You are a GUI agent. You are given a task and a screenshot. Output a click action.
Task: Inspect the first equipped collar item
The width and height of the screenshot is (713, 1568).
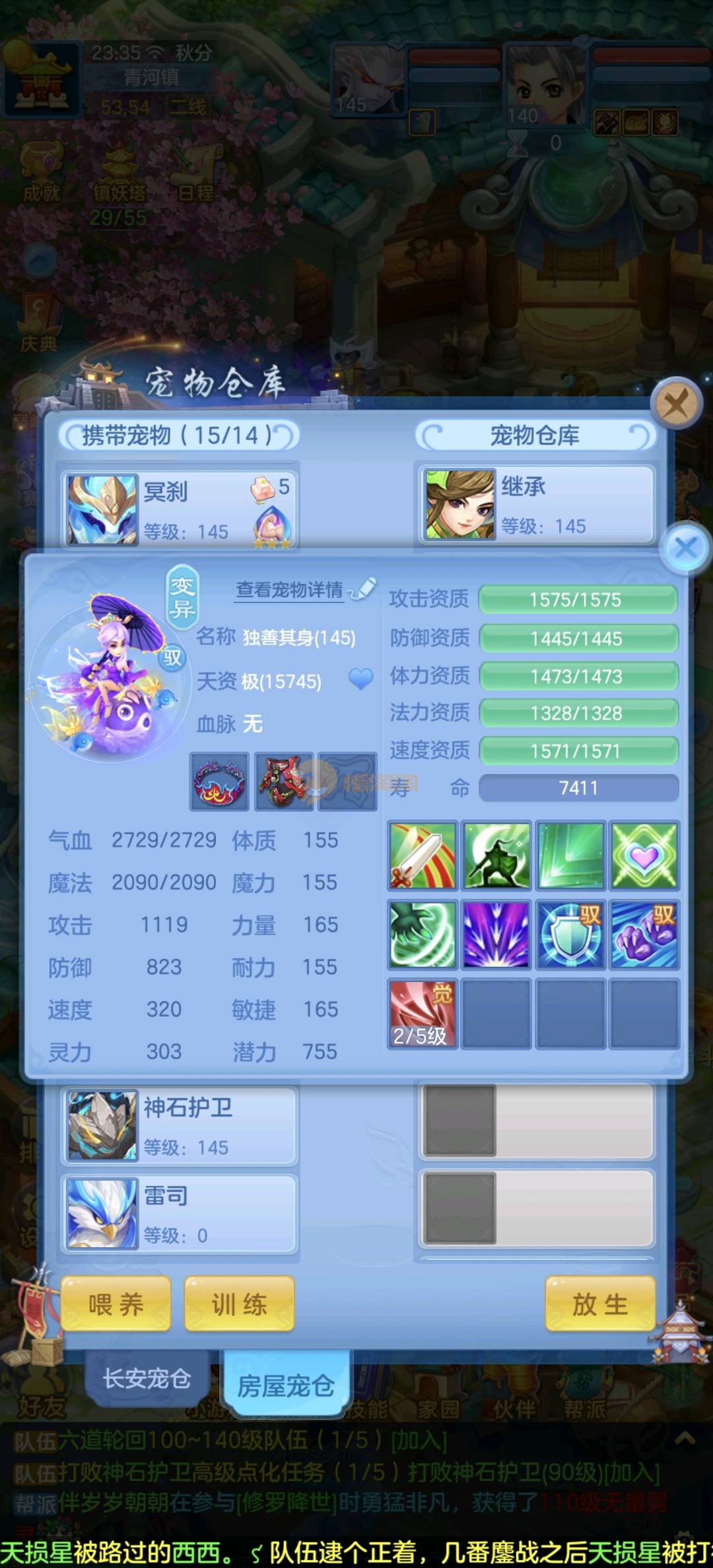pyautogui.click(x=220, y=782)
